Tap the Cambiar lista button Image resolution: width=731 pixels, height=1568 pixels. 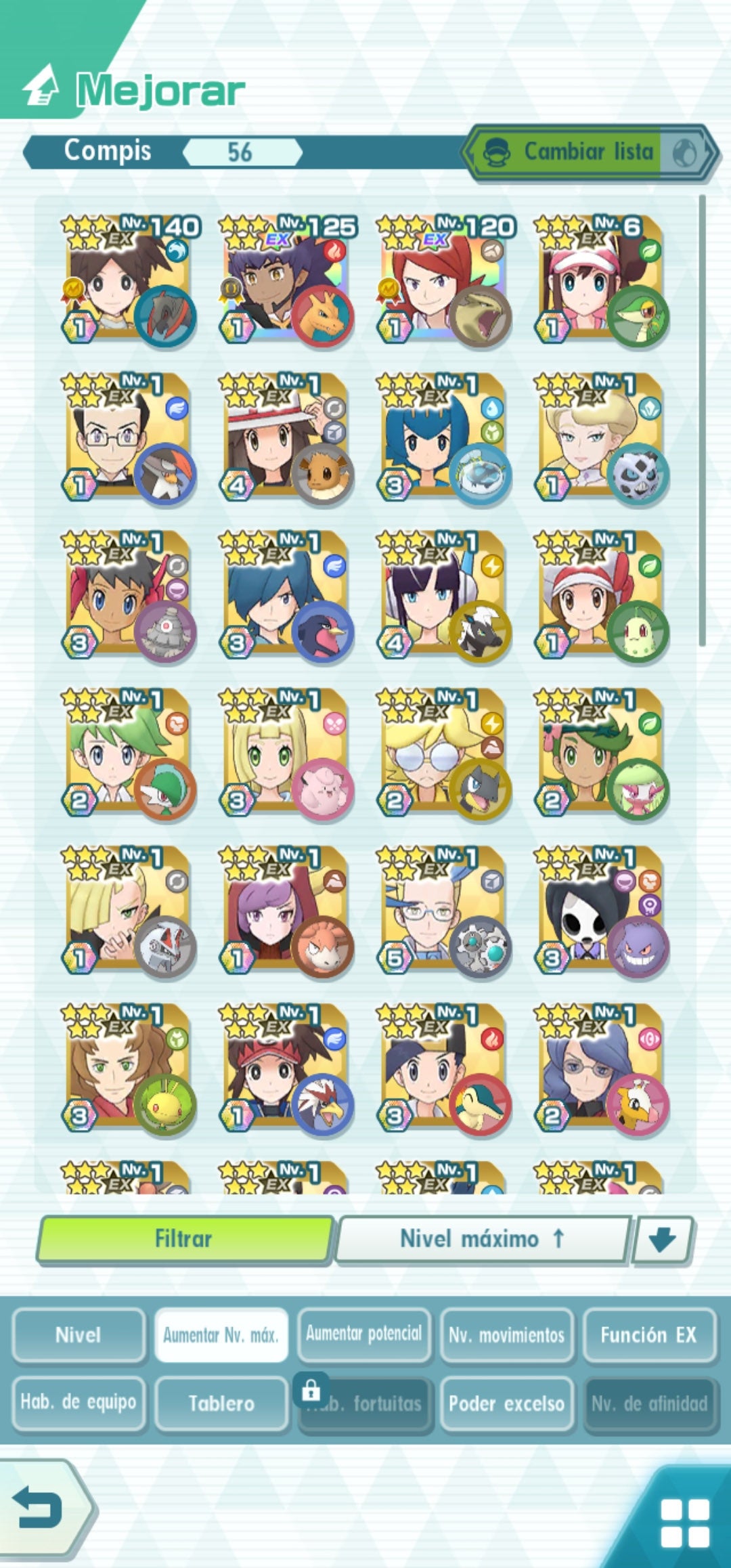coord(588,152)
